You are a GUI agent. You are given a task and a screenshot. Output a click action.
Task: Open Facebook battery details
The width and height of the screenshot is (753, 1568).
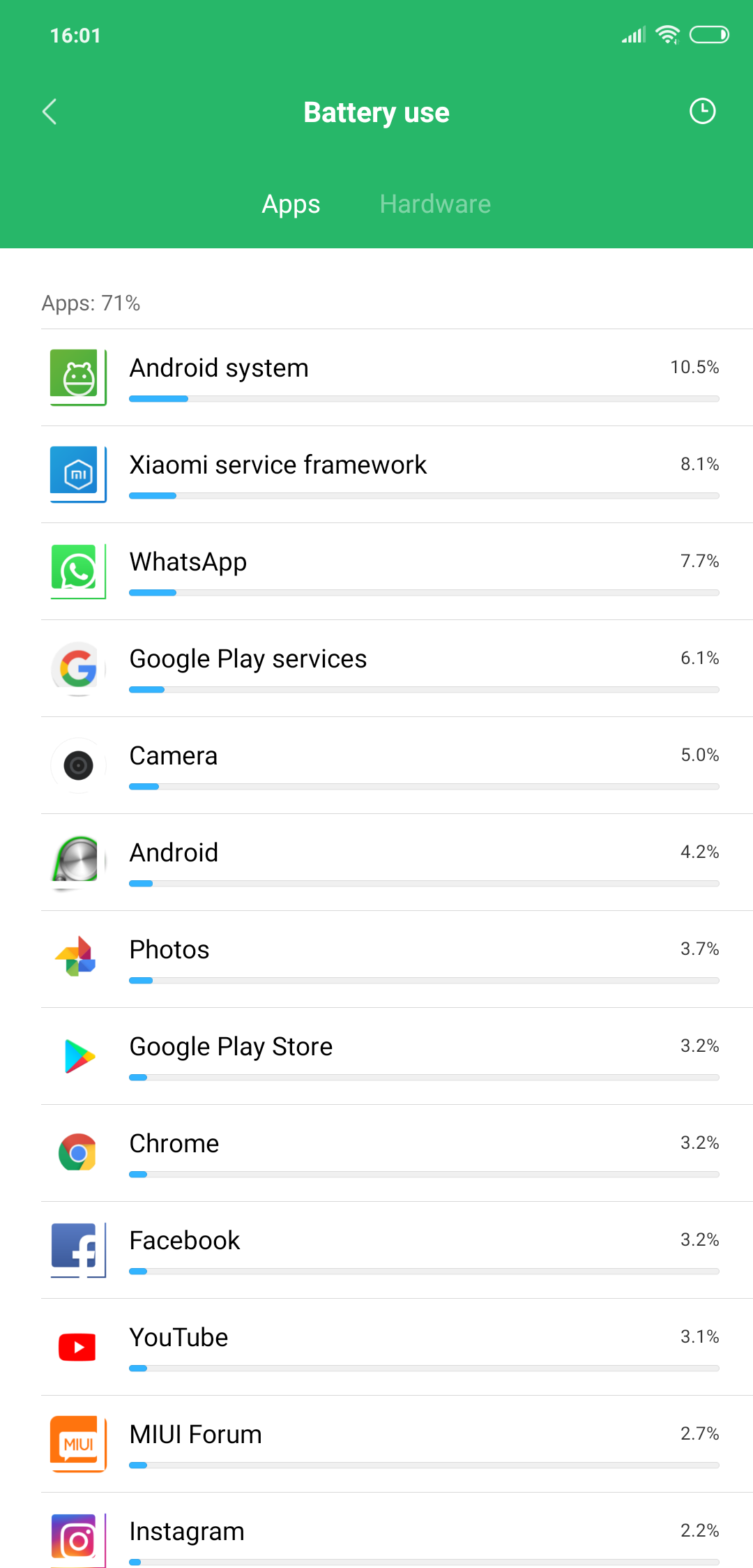(376, 1250)
